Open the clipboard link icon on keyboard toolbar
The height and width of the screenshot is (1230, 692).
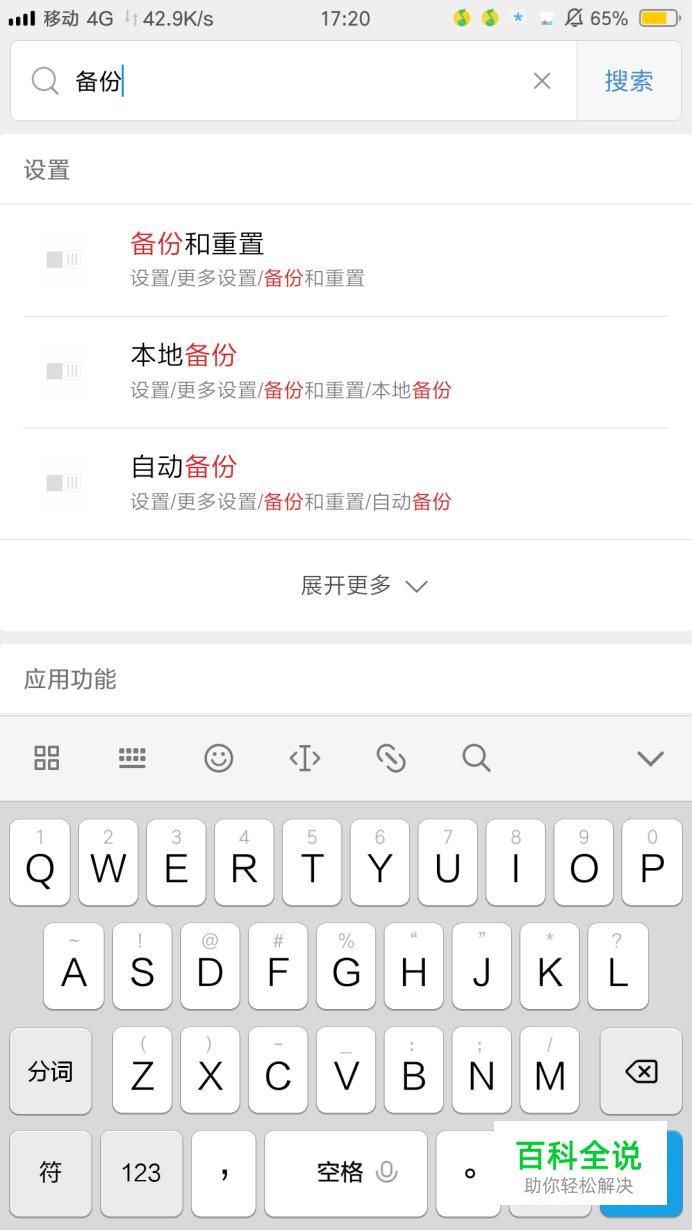(x=391, y=758)
